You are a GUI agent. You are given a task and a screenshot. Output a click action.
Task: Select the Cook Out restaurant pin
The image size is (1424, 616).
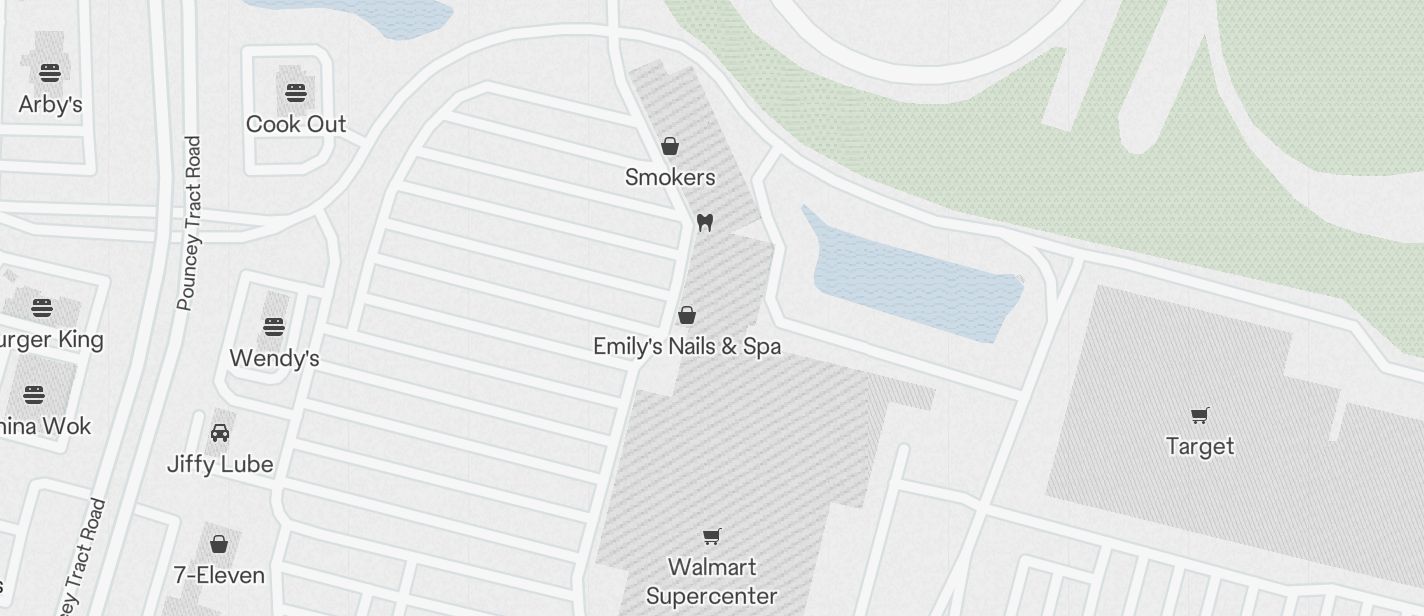[x=296, y=93]
